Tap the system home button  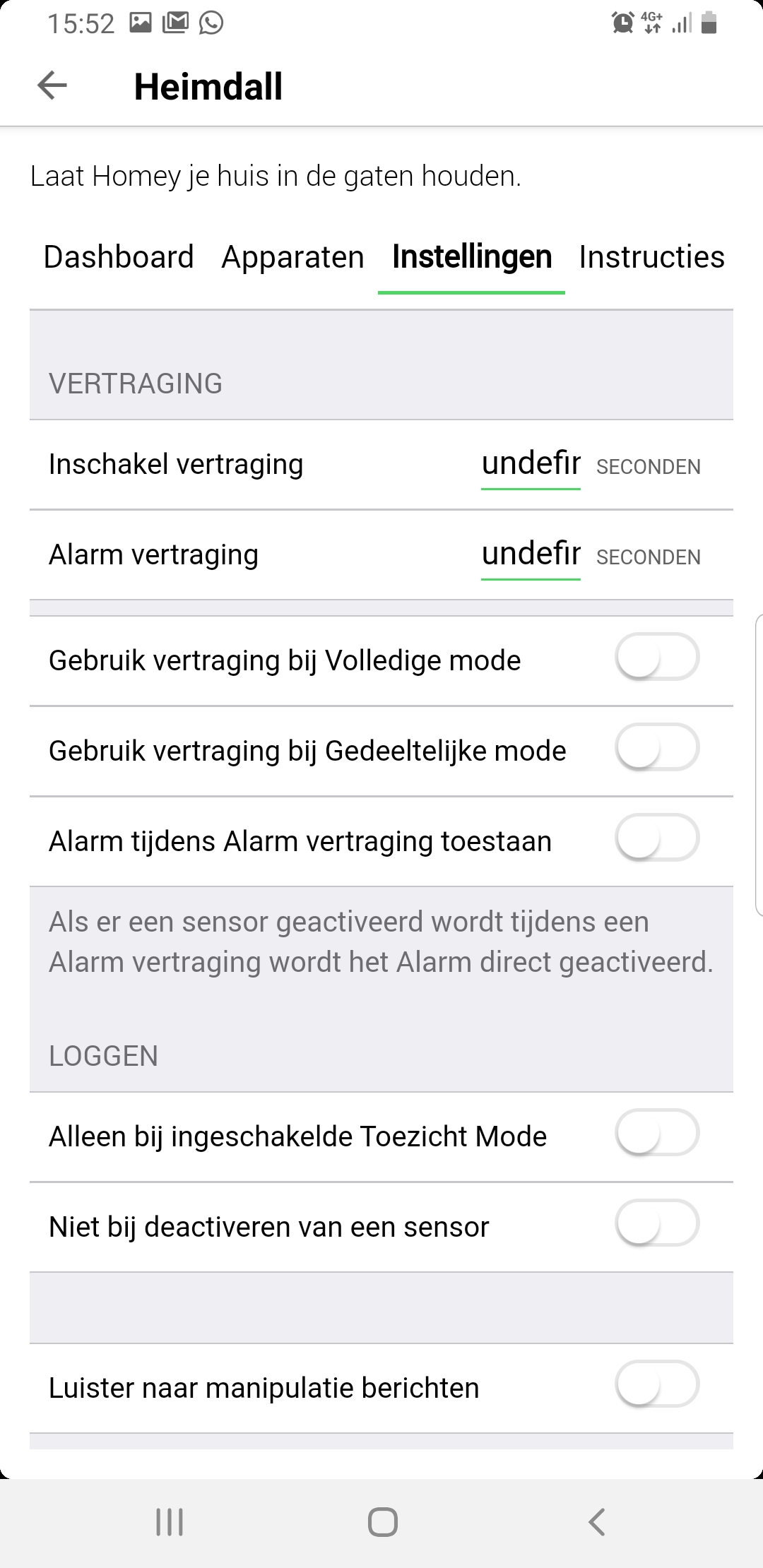(382, 1521)
